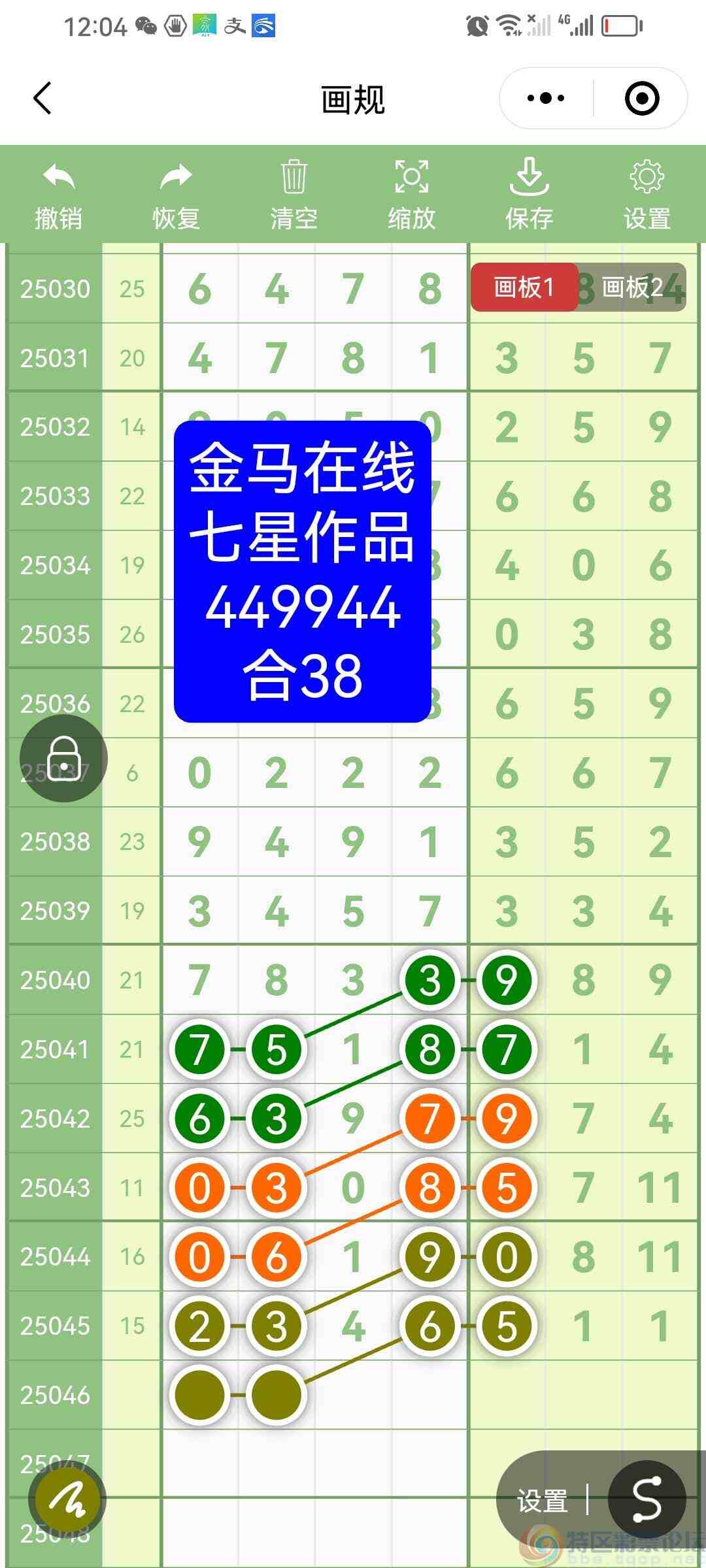Screen dimensions: 706x1568
Task: Clear the drawing with the trash 清空 icon
Action: (293, 193)
